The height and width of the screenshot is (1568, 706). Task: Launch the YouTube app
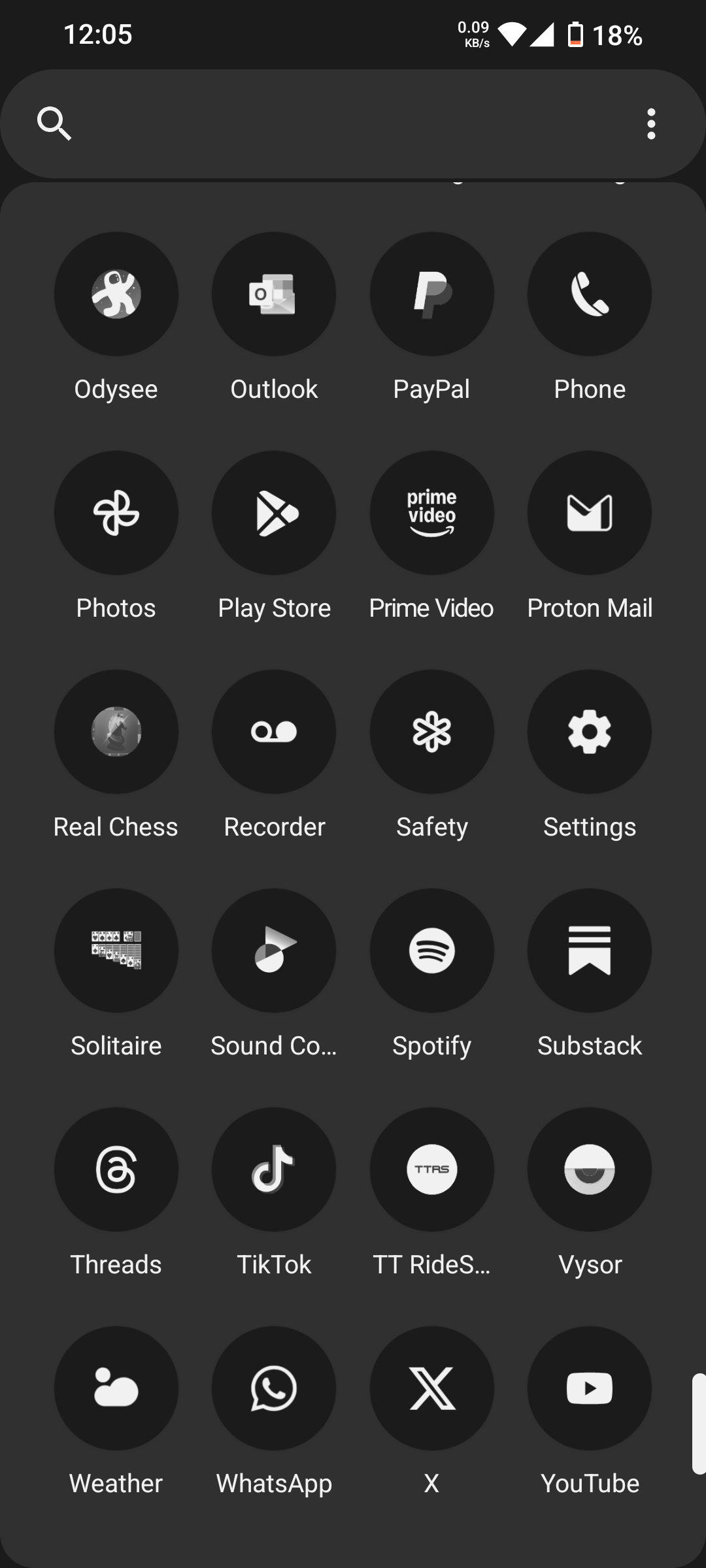click(x=590, y=1388)
